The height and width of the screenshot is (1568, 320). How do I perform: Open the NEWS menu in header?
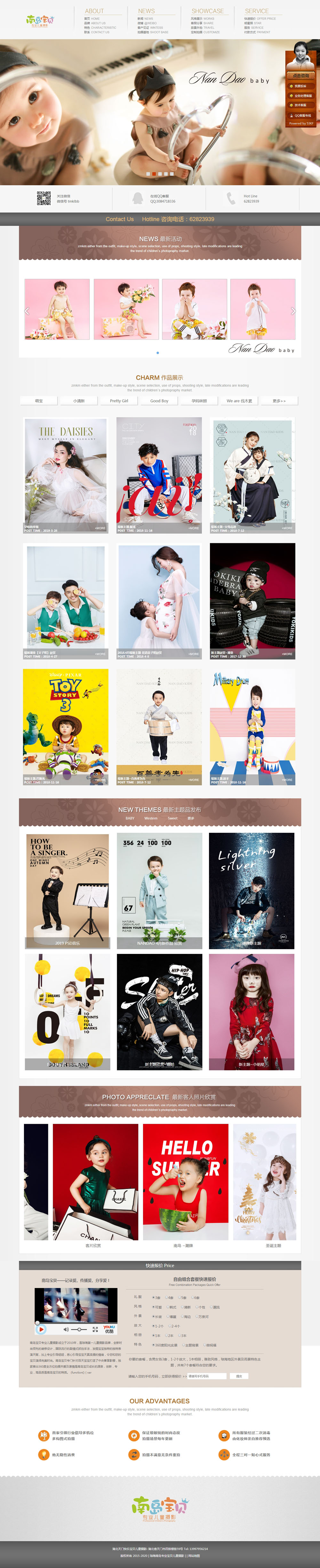point(147,11)
